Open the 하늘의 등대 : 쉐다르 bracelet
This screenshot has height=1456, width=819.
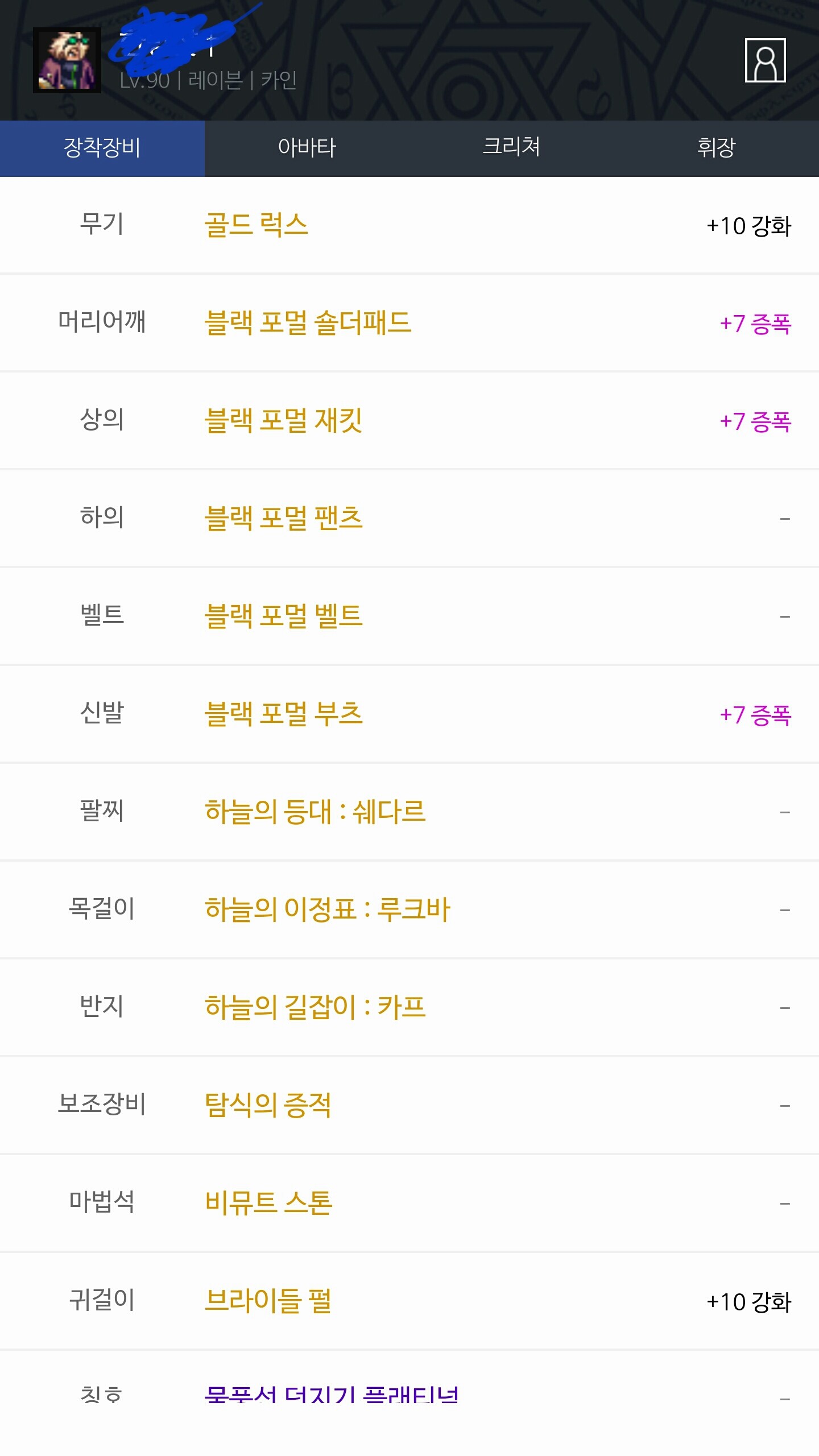tap(315, 812)
